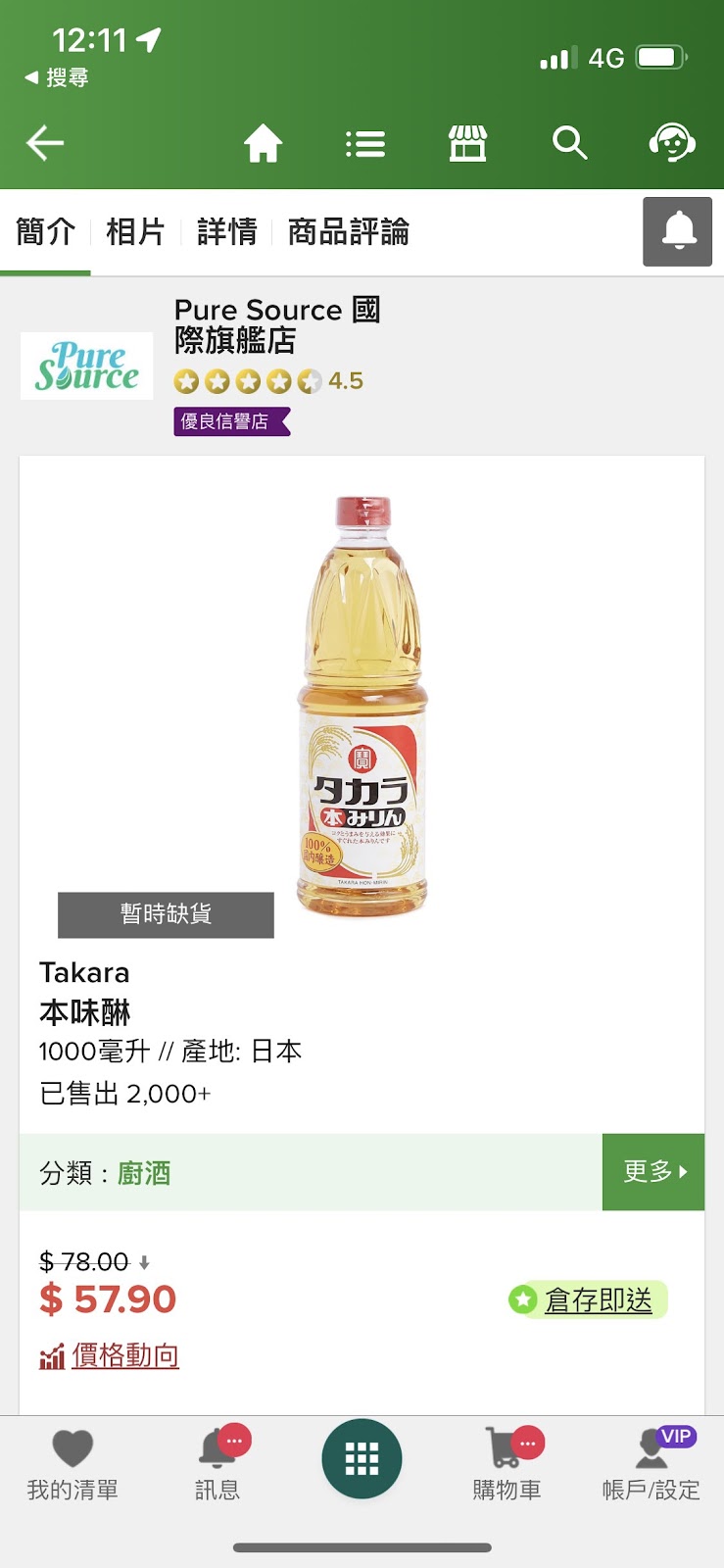Open Pure Source 國際旗艦店 store page

(x=276, y=325)
